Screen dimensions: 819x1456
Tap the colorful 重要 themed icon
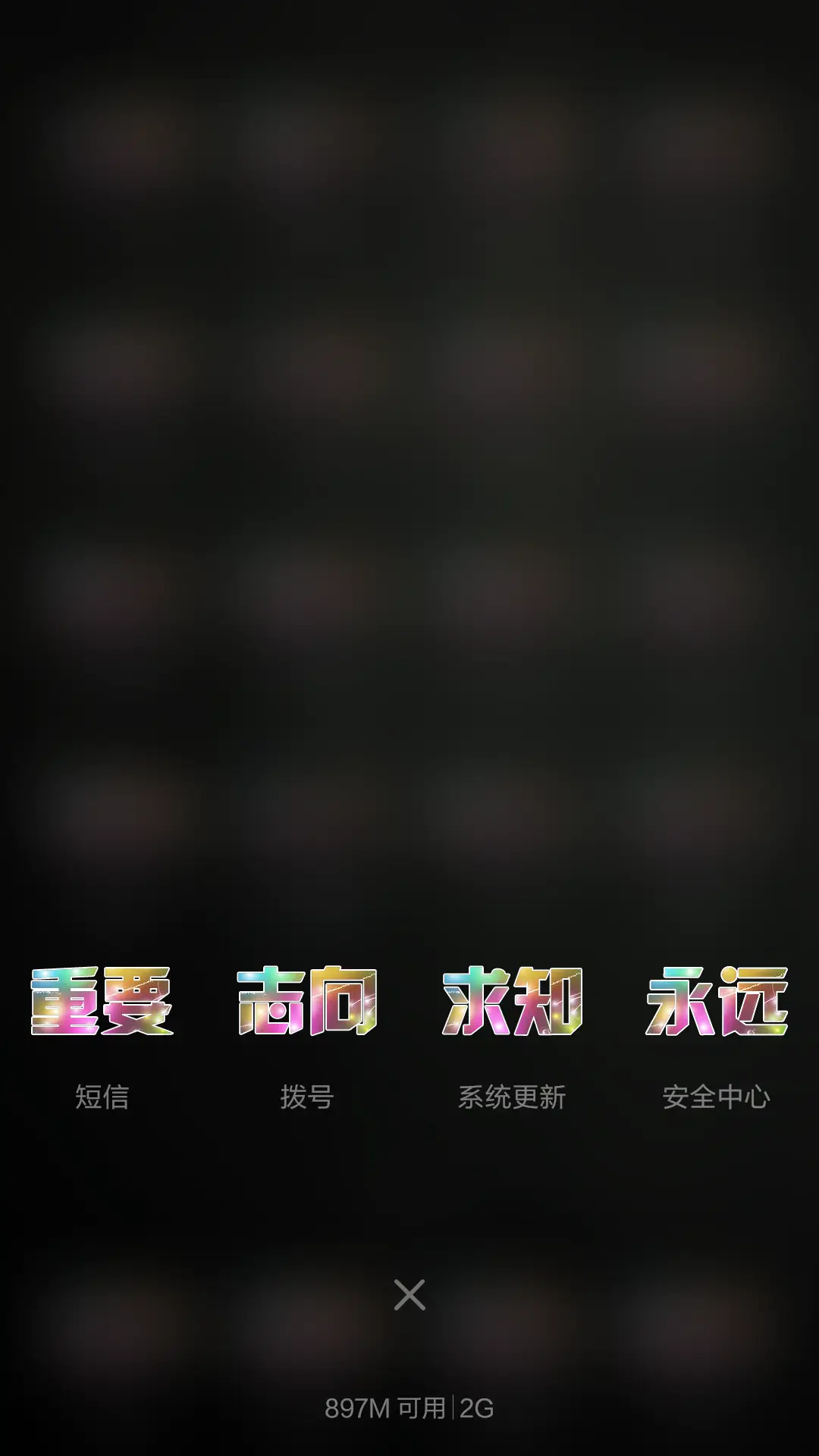tap(102, 1001)
